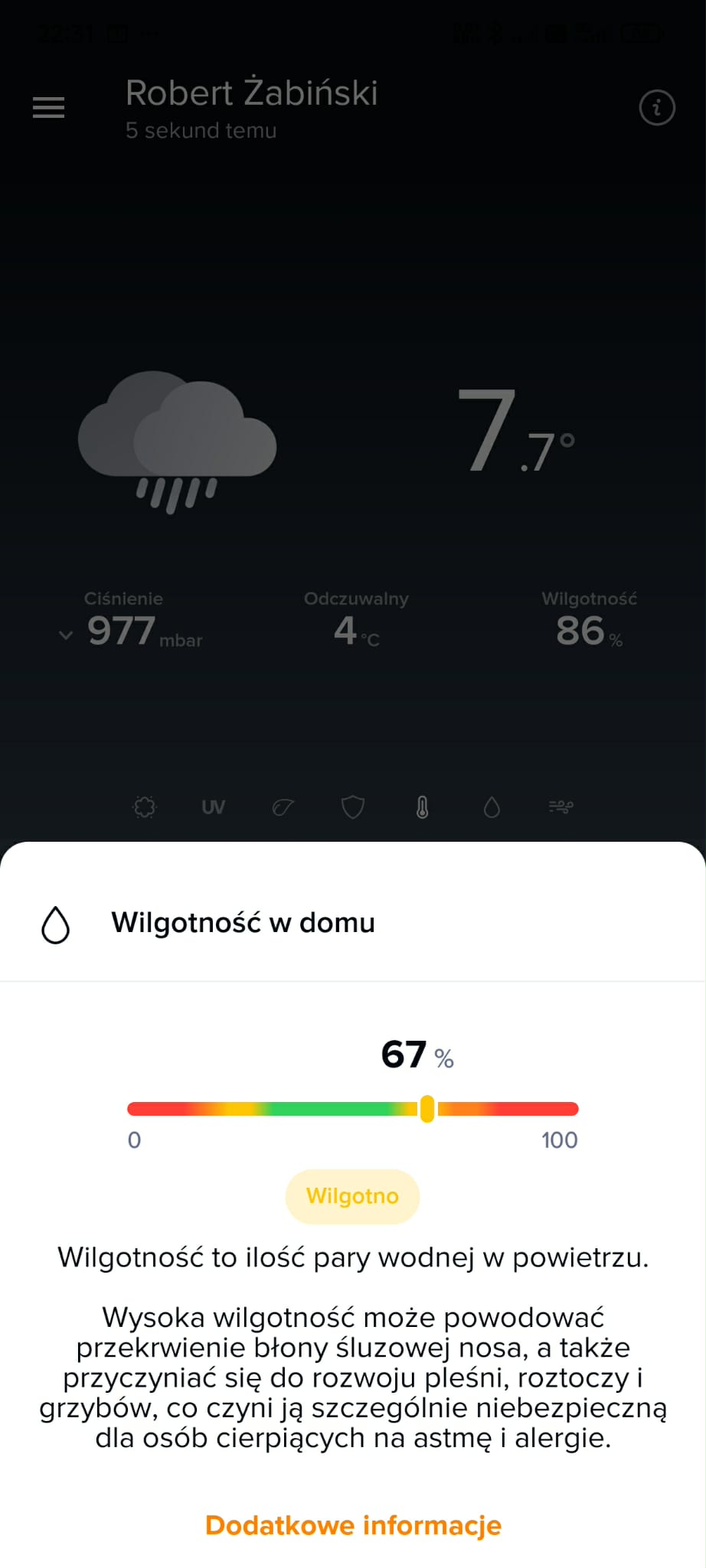The image size is (706, 1568).
Task: Select the first icon left of UV
Action: click(x=144, y=807)
